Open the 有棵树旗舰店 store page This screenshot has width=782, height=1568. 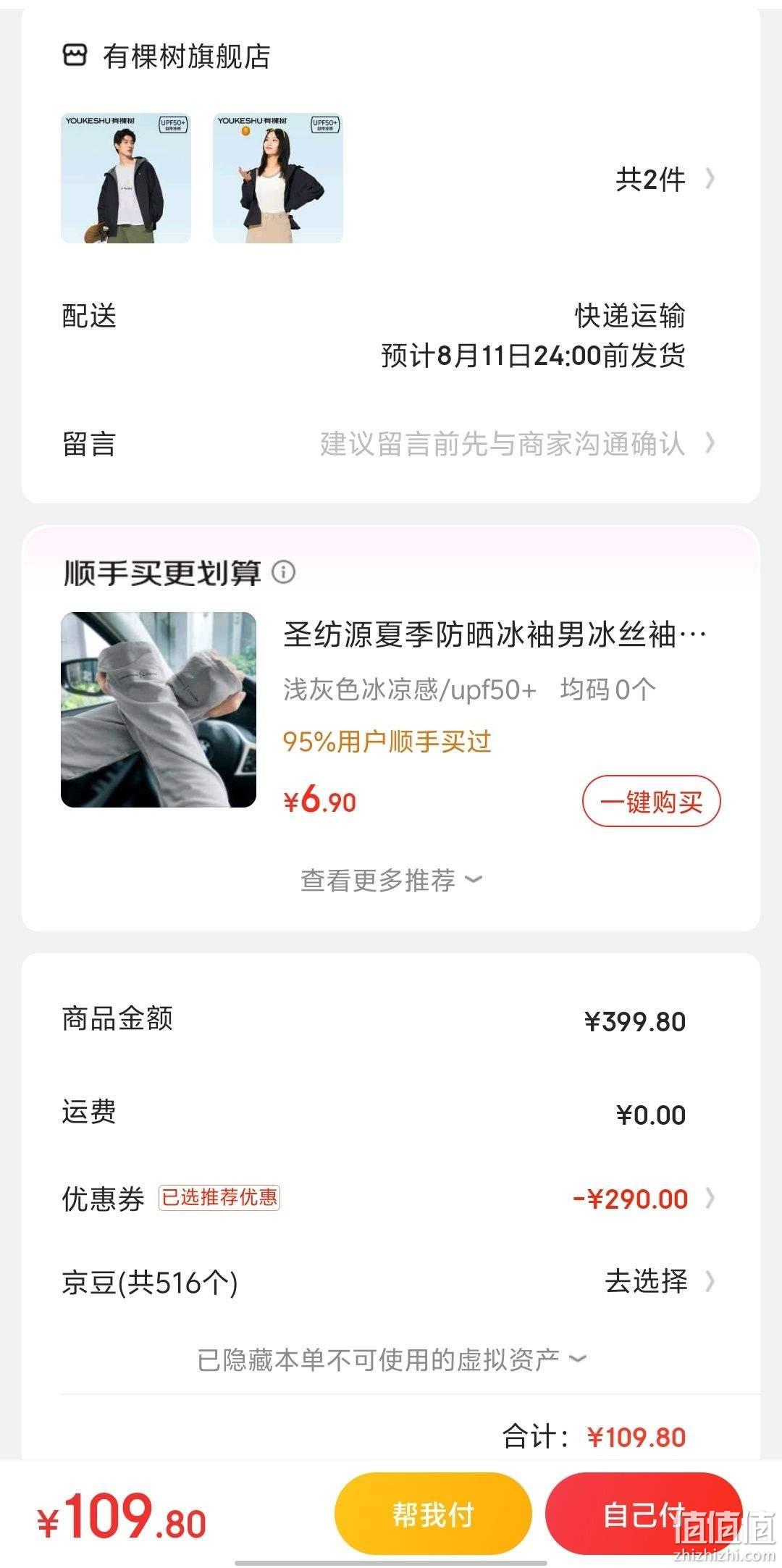pos(167,56)
